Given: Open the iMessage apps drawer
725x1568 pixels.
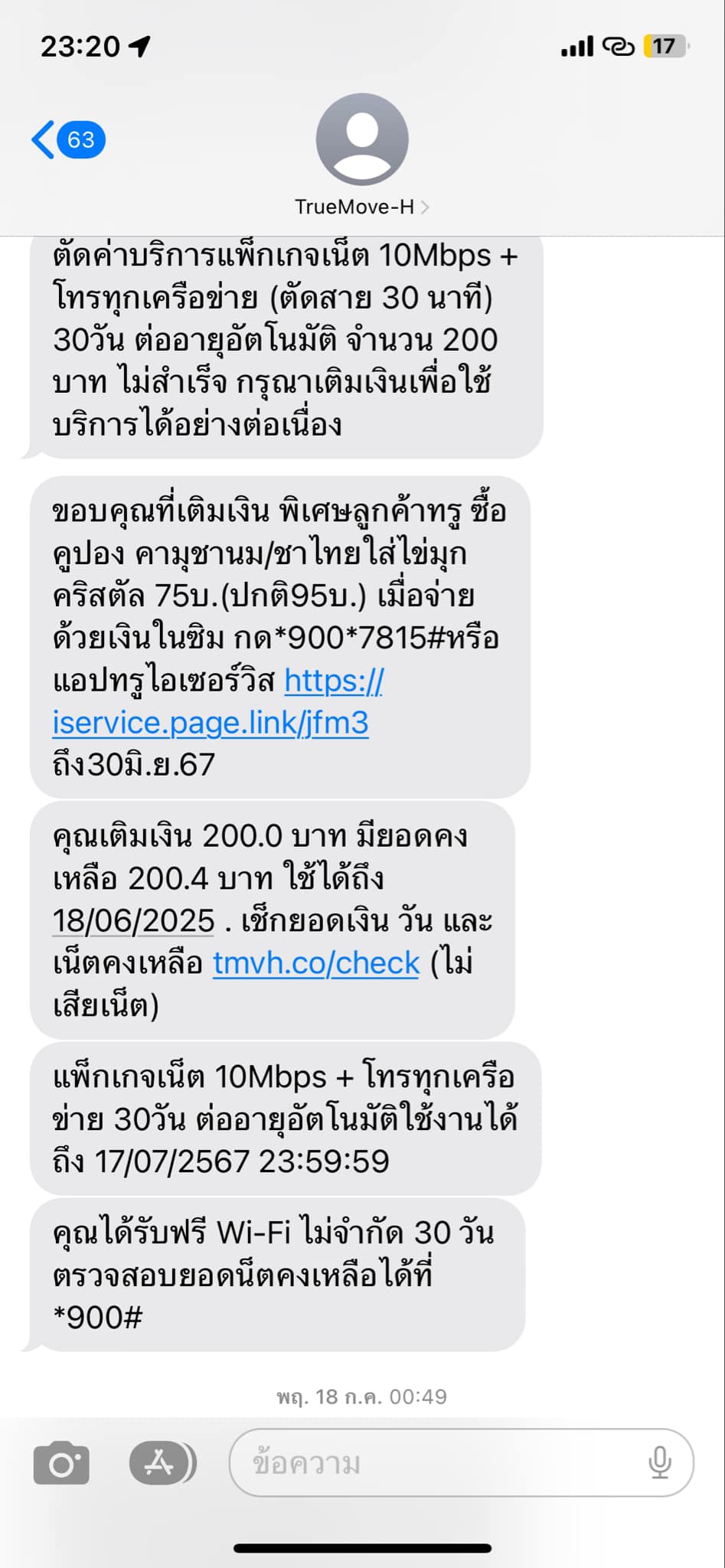Looking at the screenshot, I should (162, 1463).
